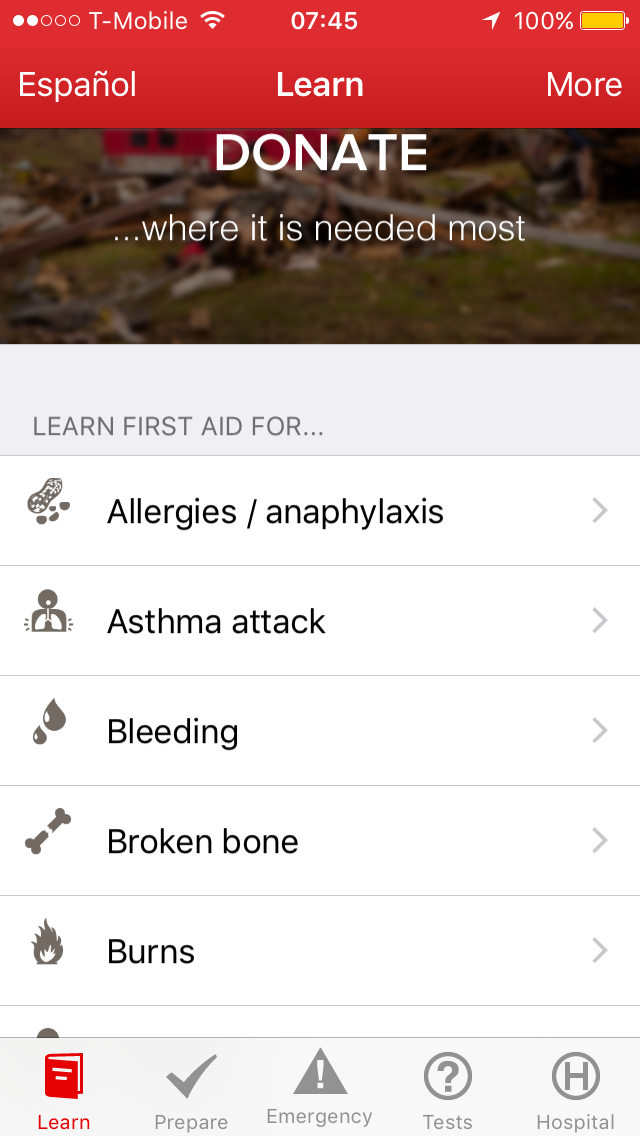640x1136 pixels.
Task: Open the Broken bone guide
Action: pos(320,841)
